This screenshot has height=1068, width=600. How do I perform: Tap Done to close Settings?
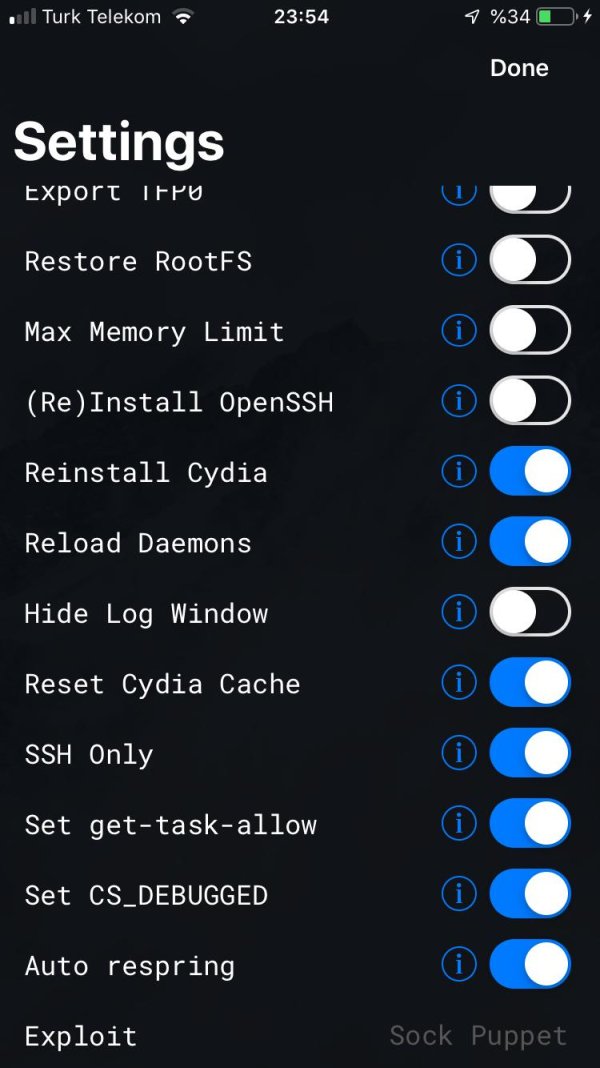tap(519, 68)
